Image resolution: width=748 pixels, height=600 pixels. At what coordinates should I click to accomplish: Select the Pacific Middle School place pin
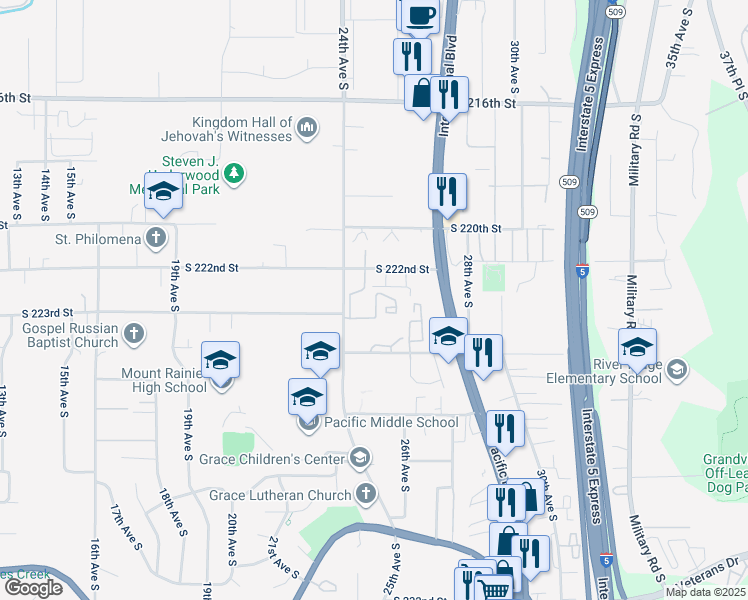308,423
